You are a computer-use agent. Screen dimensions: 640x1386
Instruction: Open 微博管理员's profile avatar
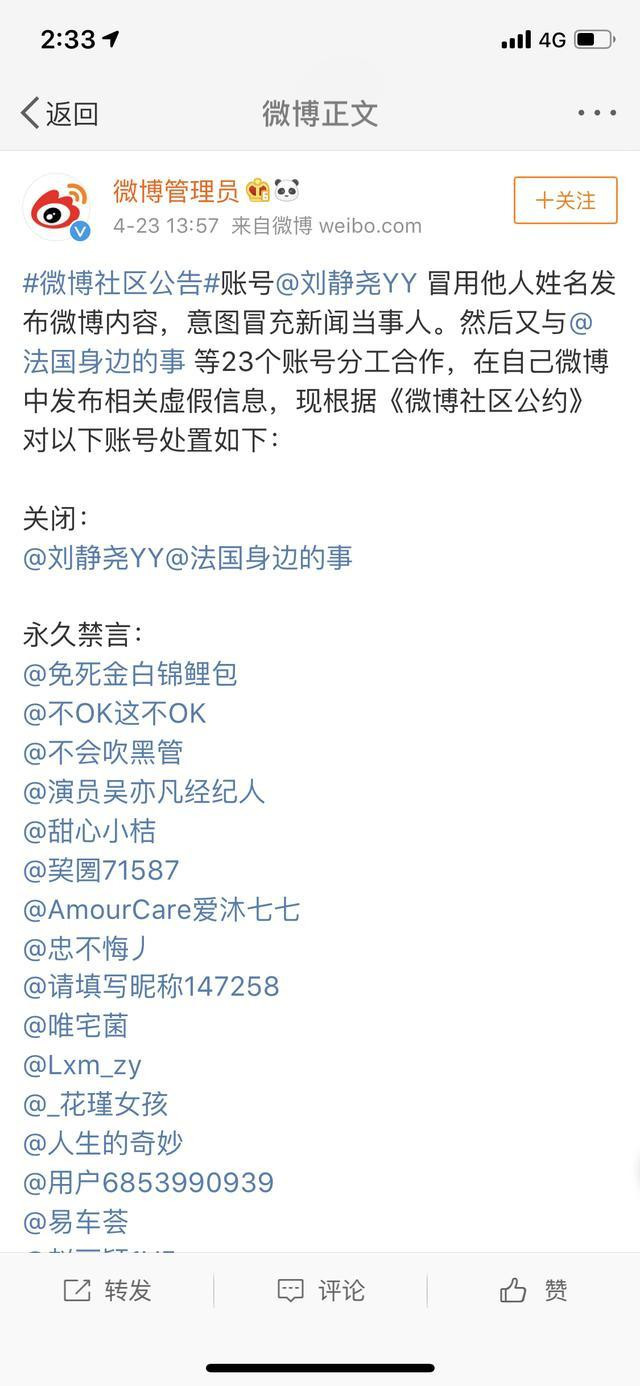(58, 208)
